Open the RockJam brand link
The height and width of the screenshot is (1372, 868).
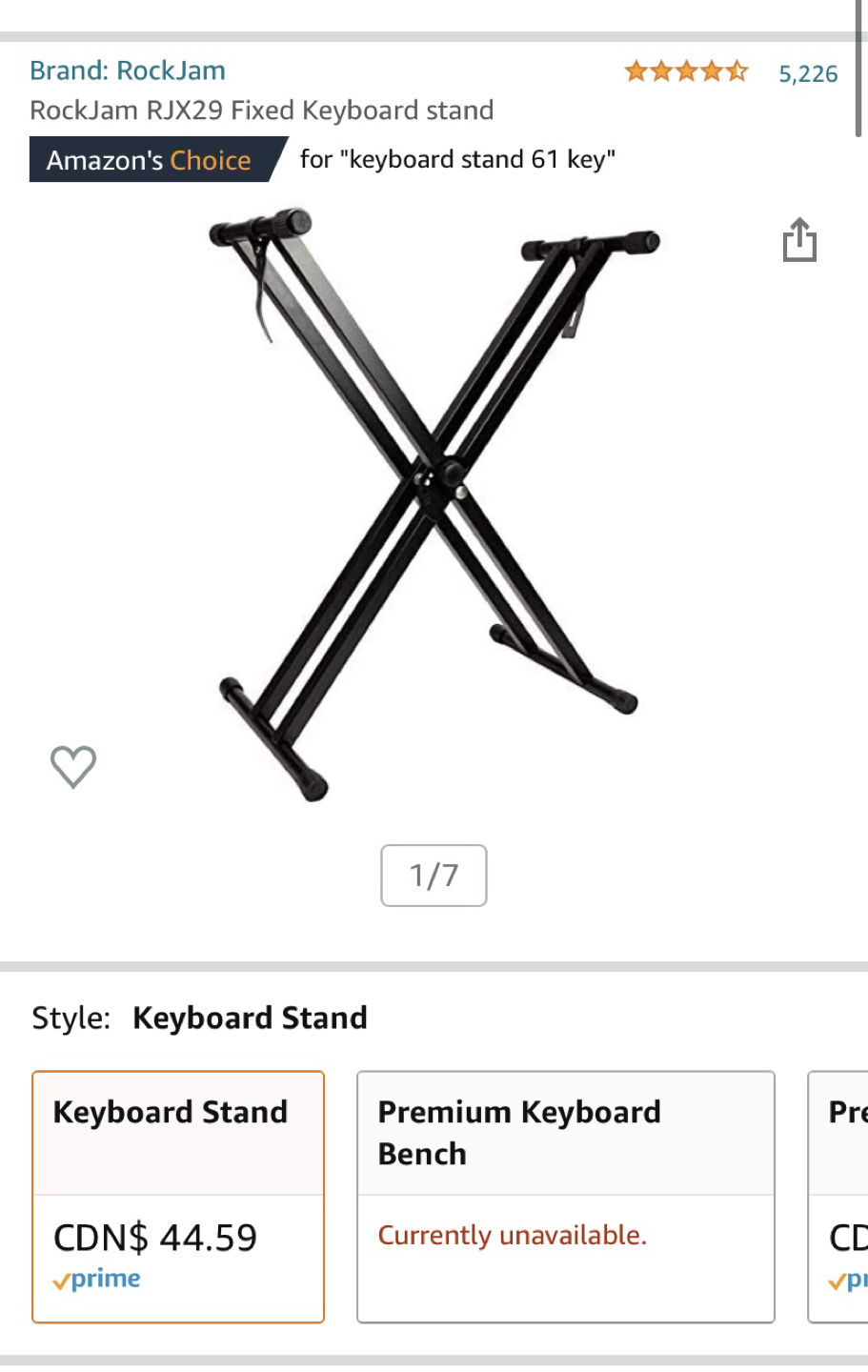tap(128, 71)
